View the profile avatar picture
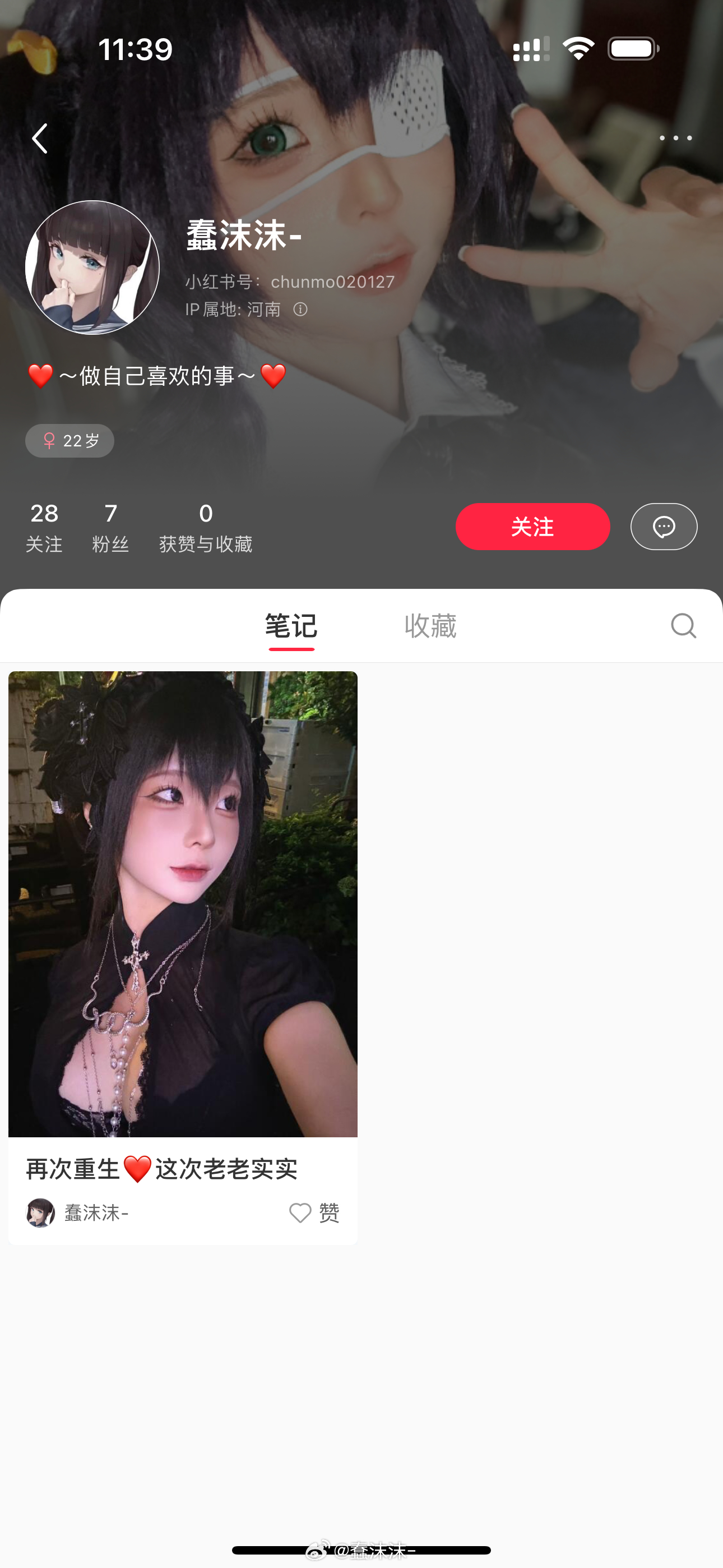Viewport: 723px width, 1568px height. point(92,268)
